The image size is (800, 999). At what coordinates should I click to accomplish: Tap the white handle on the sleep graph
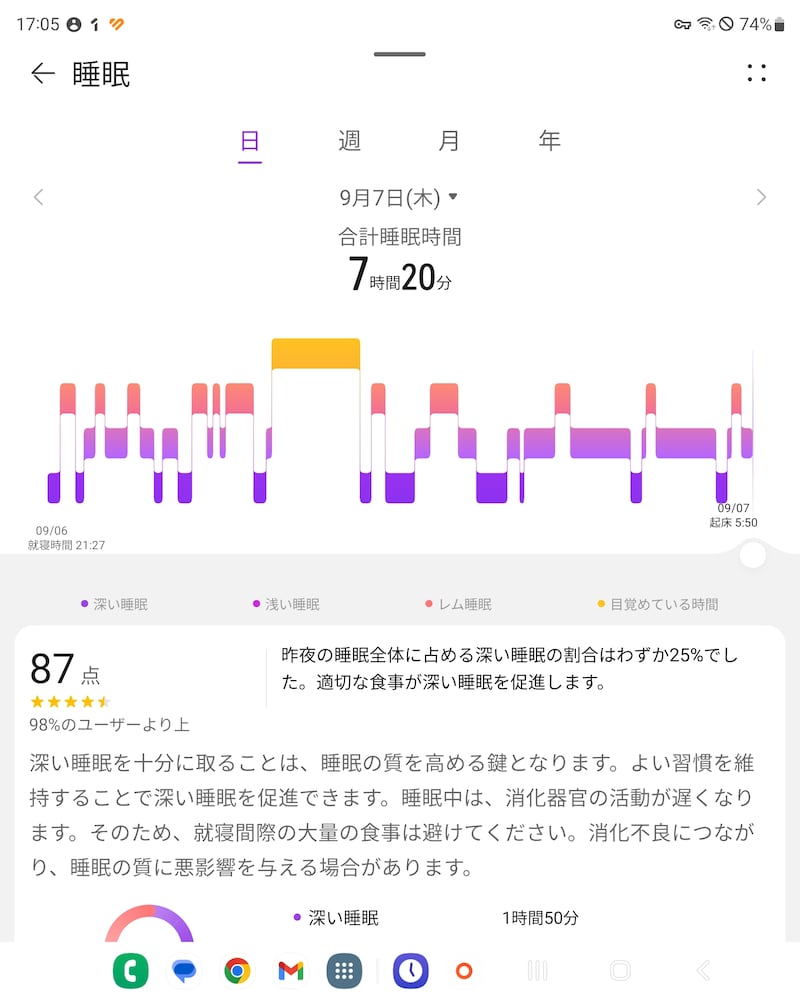pos(752,555)
